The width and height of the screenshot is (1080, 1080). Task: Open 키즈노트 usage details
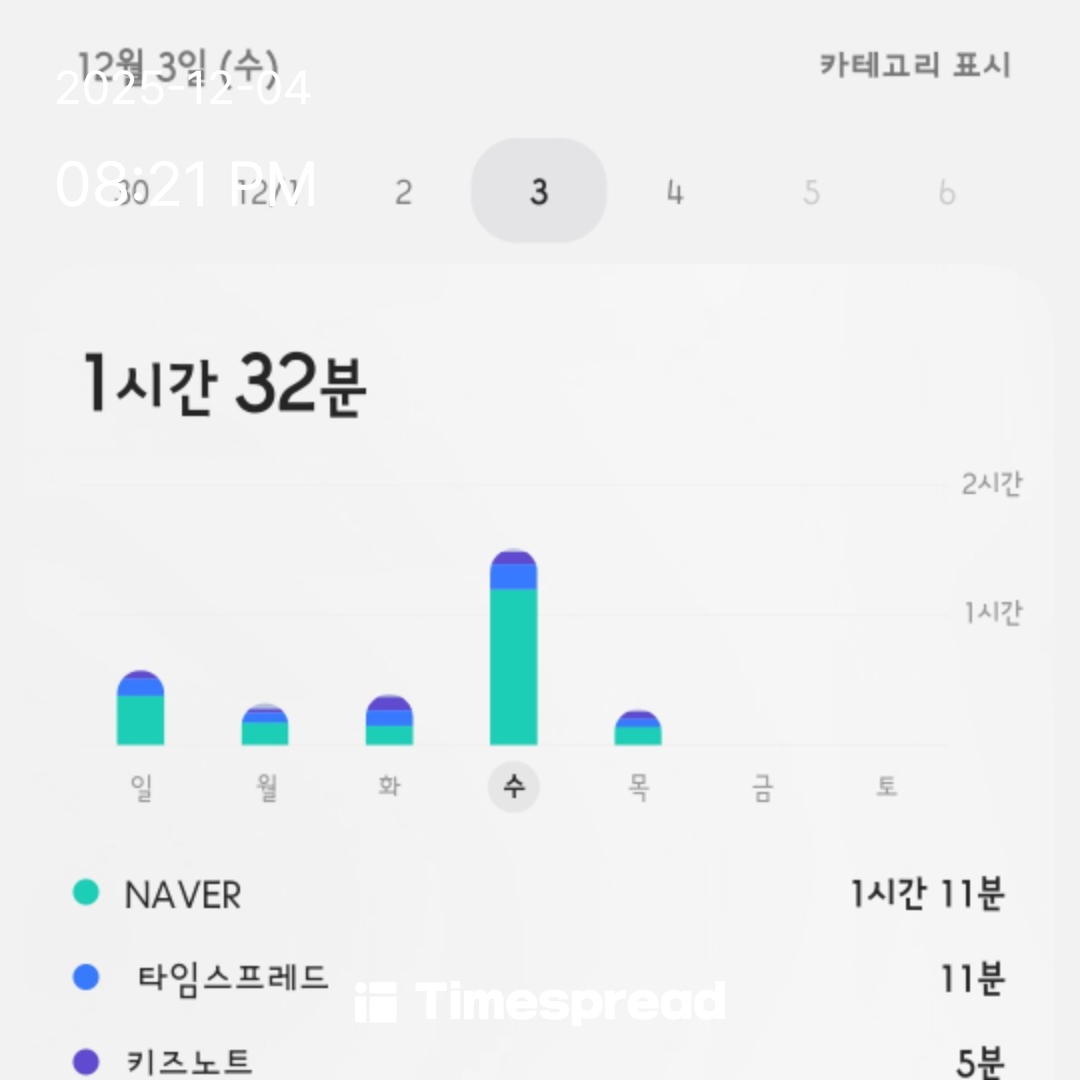coord(540,1060)
